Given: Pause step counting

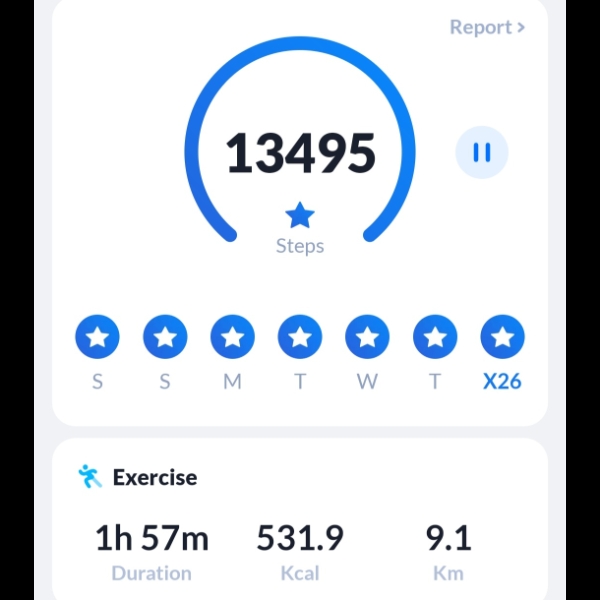Looking at the screenshot, I should click(x=482, y=153).
